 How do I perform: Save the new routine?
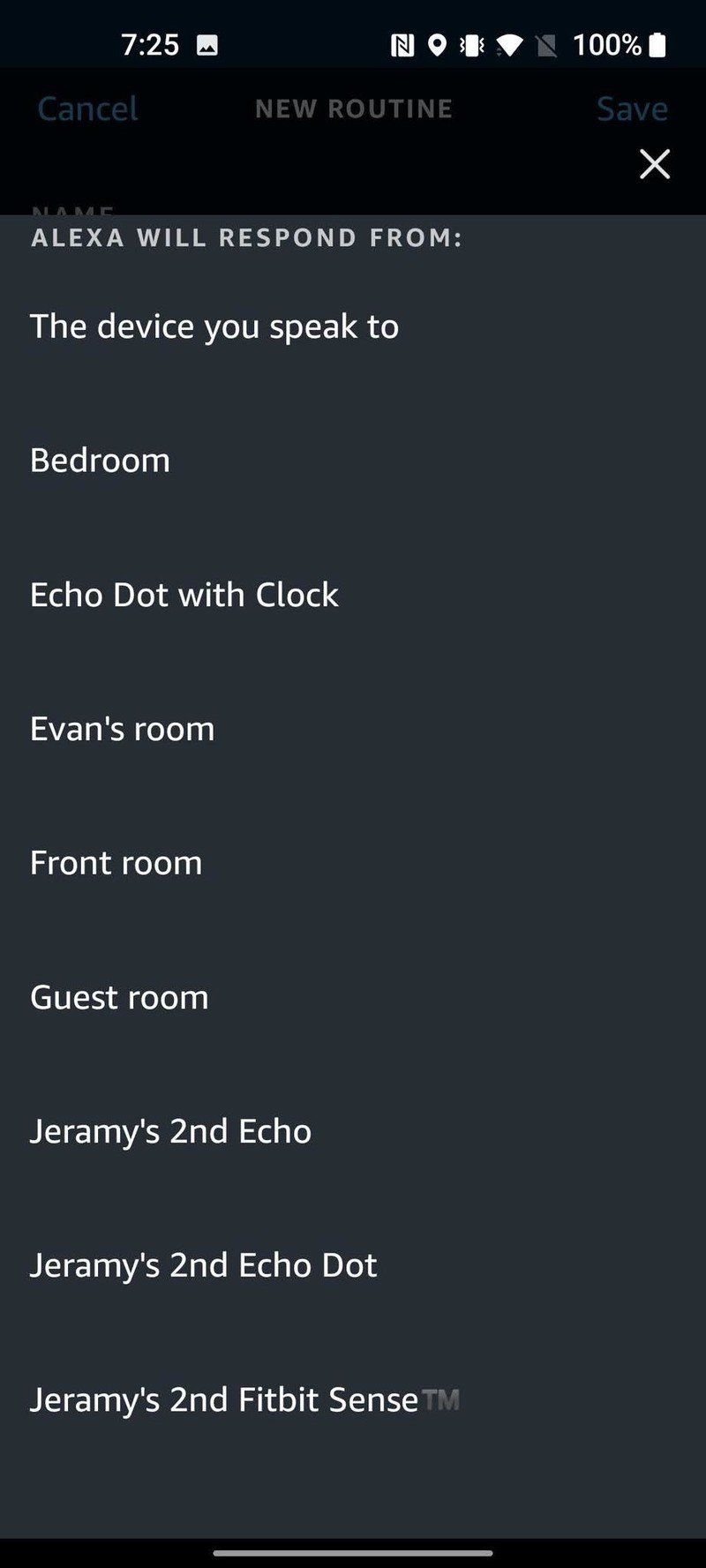[632, 109]
